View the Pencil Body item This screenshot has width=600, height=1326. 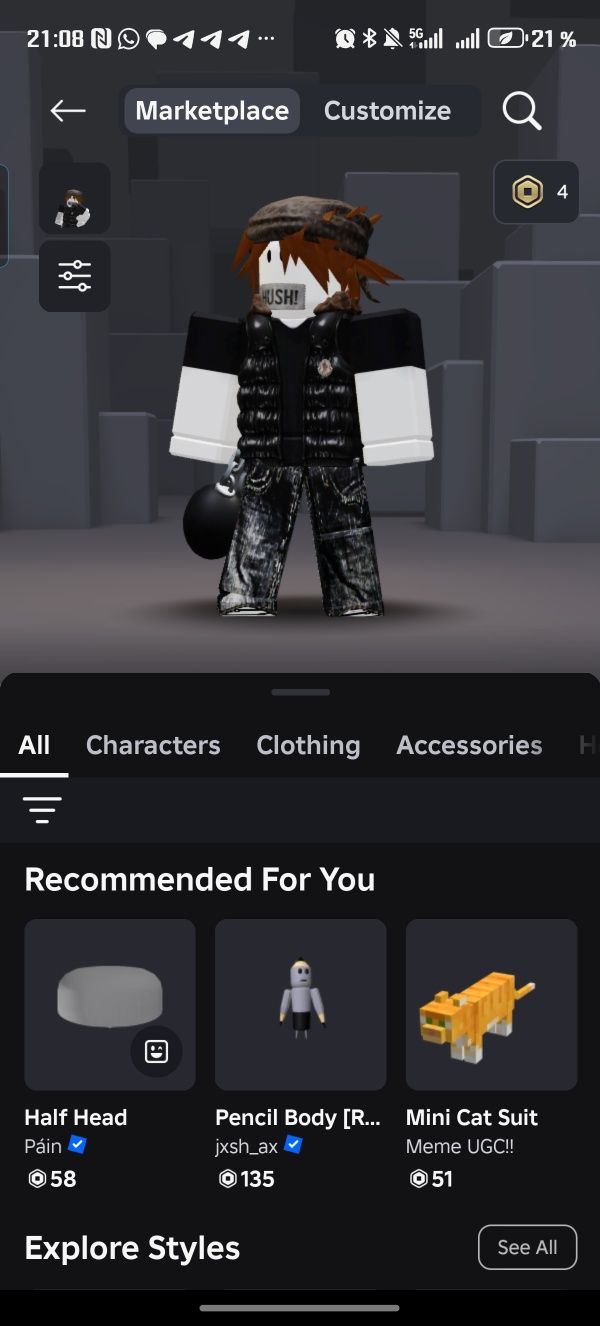click(300, 1004)
